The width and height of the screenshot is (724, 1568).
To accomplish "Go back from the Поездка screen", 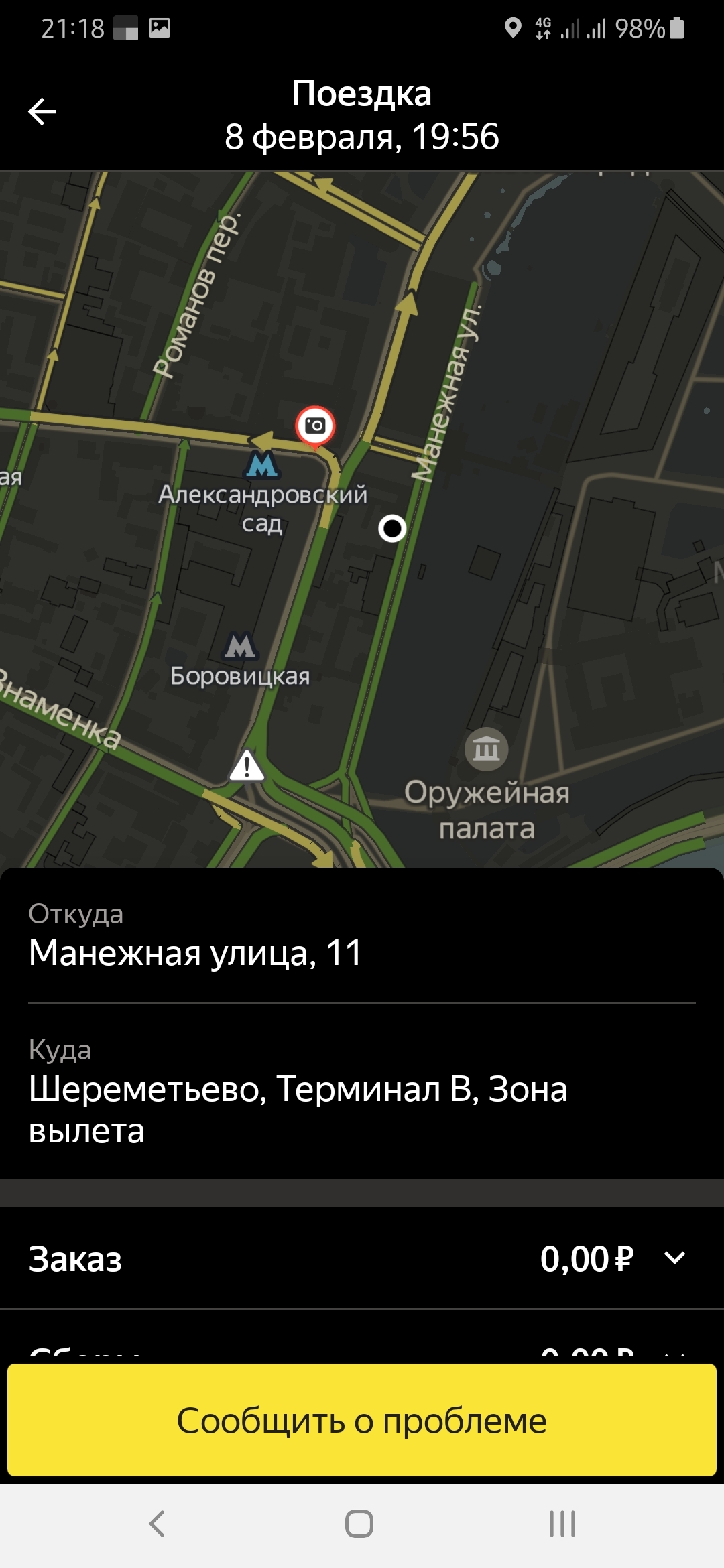I will (x=42, y=112).
